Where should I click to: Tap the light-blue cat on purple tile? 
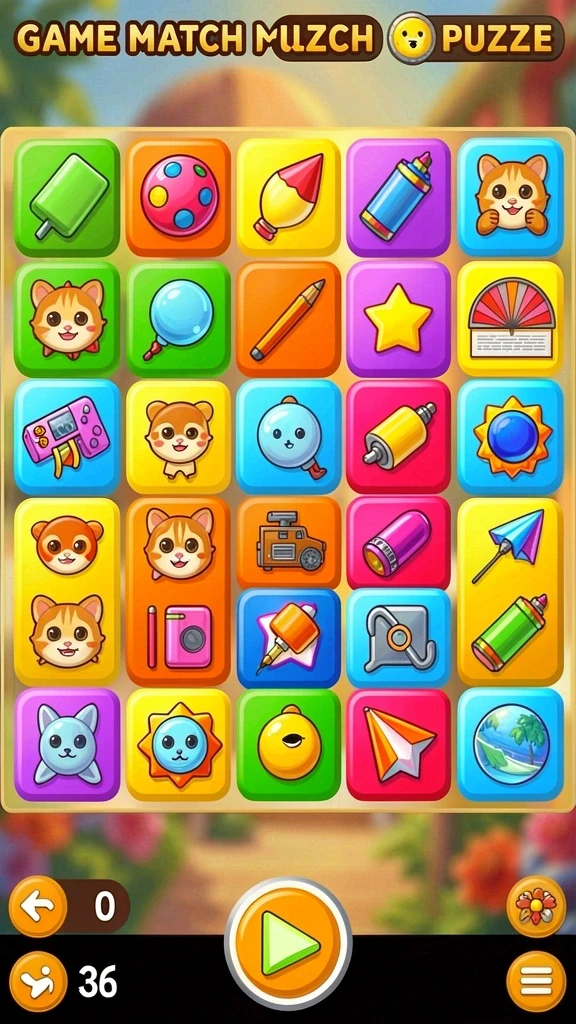pos(67,744)
